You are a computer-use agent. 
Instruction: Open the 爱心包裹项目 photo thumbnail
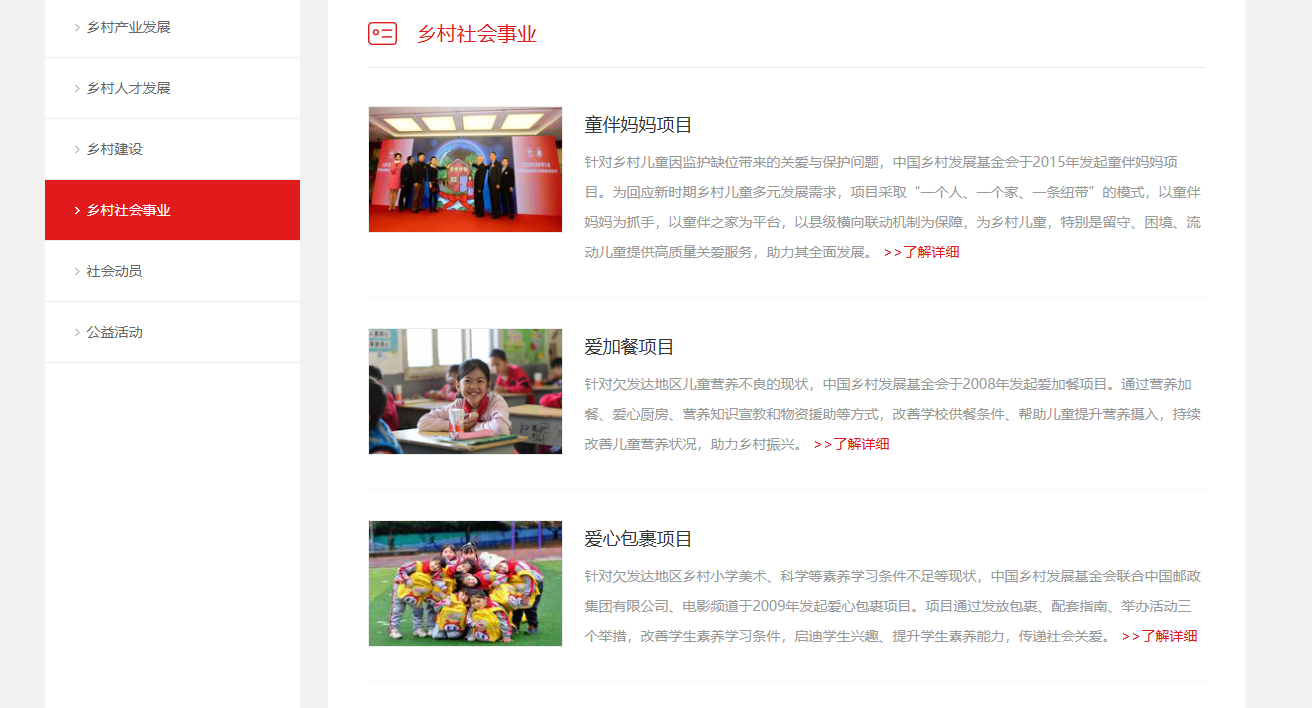coord(465,583)
